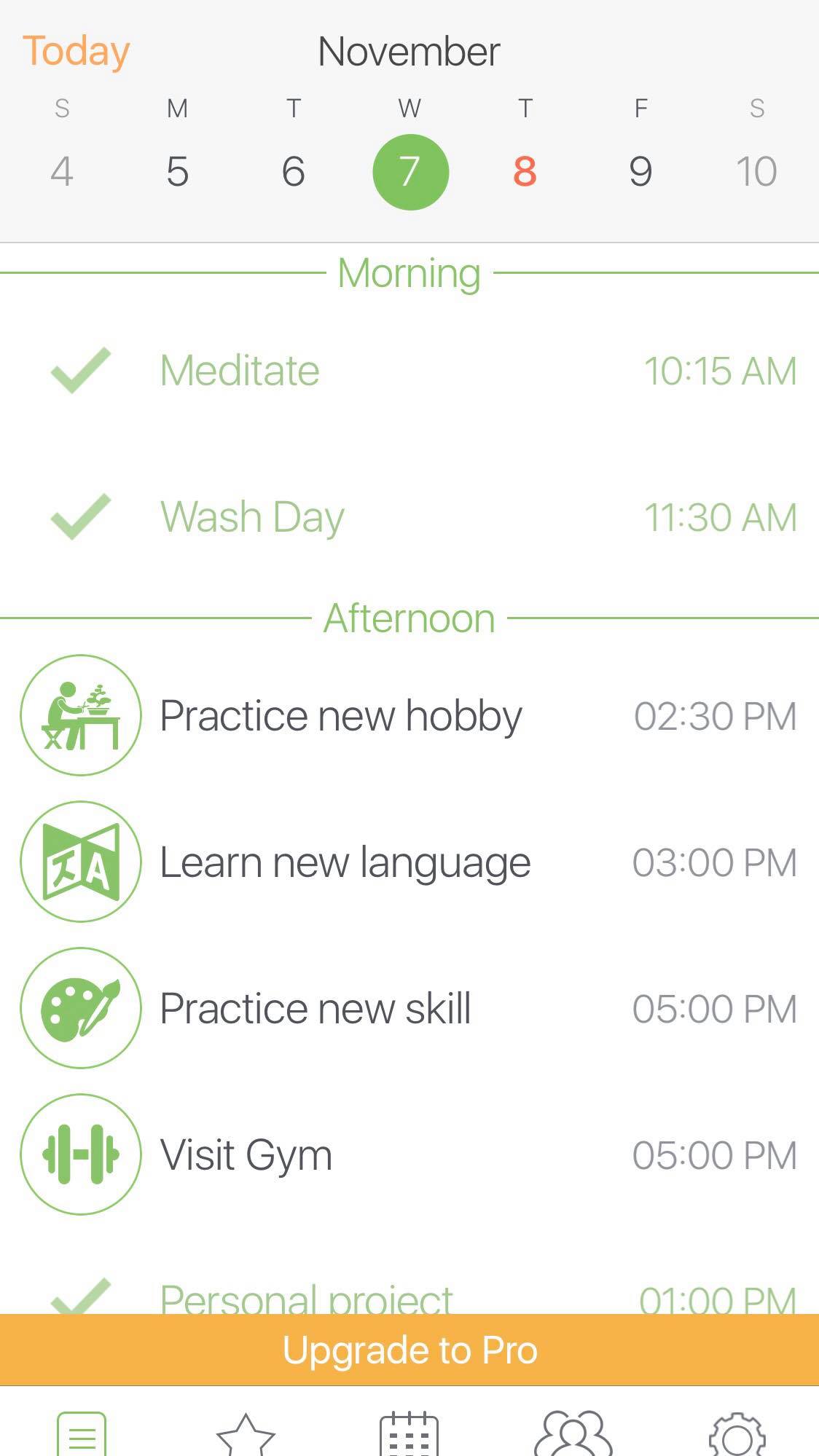Select Friday the 9th
819x1456 pixels.
click(640, 172)
